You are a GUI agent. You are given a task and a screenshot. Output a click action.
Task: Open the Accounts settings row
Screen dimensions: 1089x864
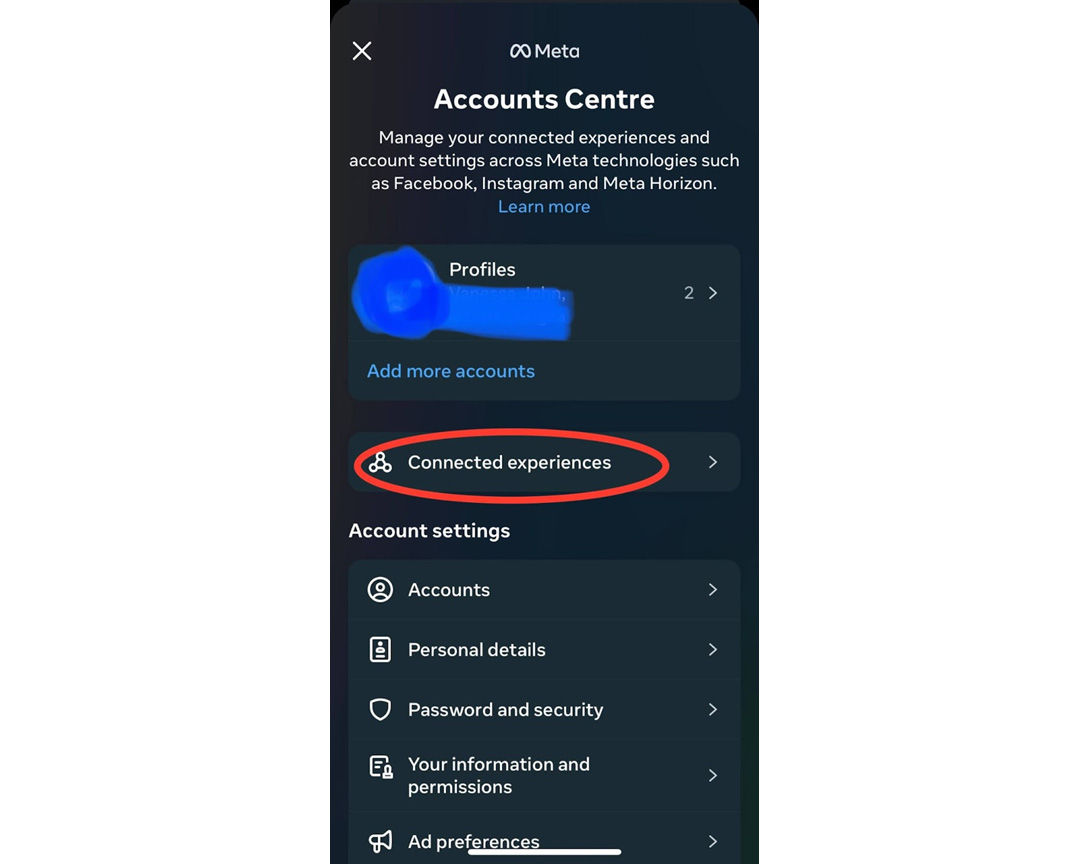coord(544,590)
